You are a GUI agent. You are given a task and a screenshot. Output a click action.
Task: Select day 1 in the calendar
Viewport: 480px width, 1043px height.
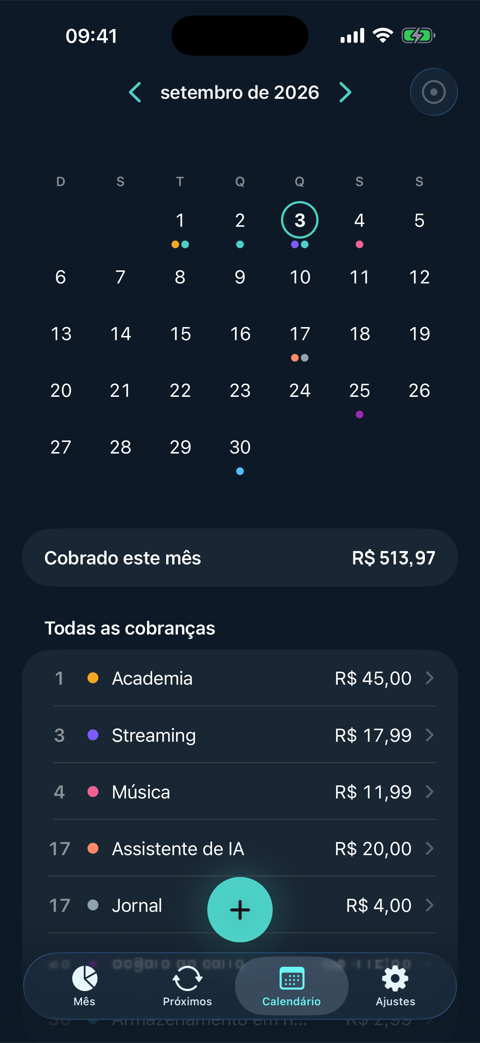click(x=180, y=227)
